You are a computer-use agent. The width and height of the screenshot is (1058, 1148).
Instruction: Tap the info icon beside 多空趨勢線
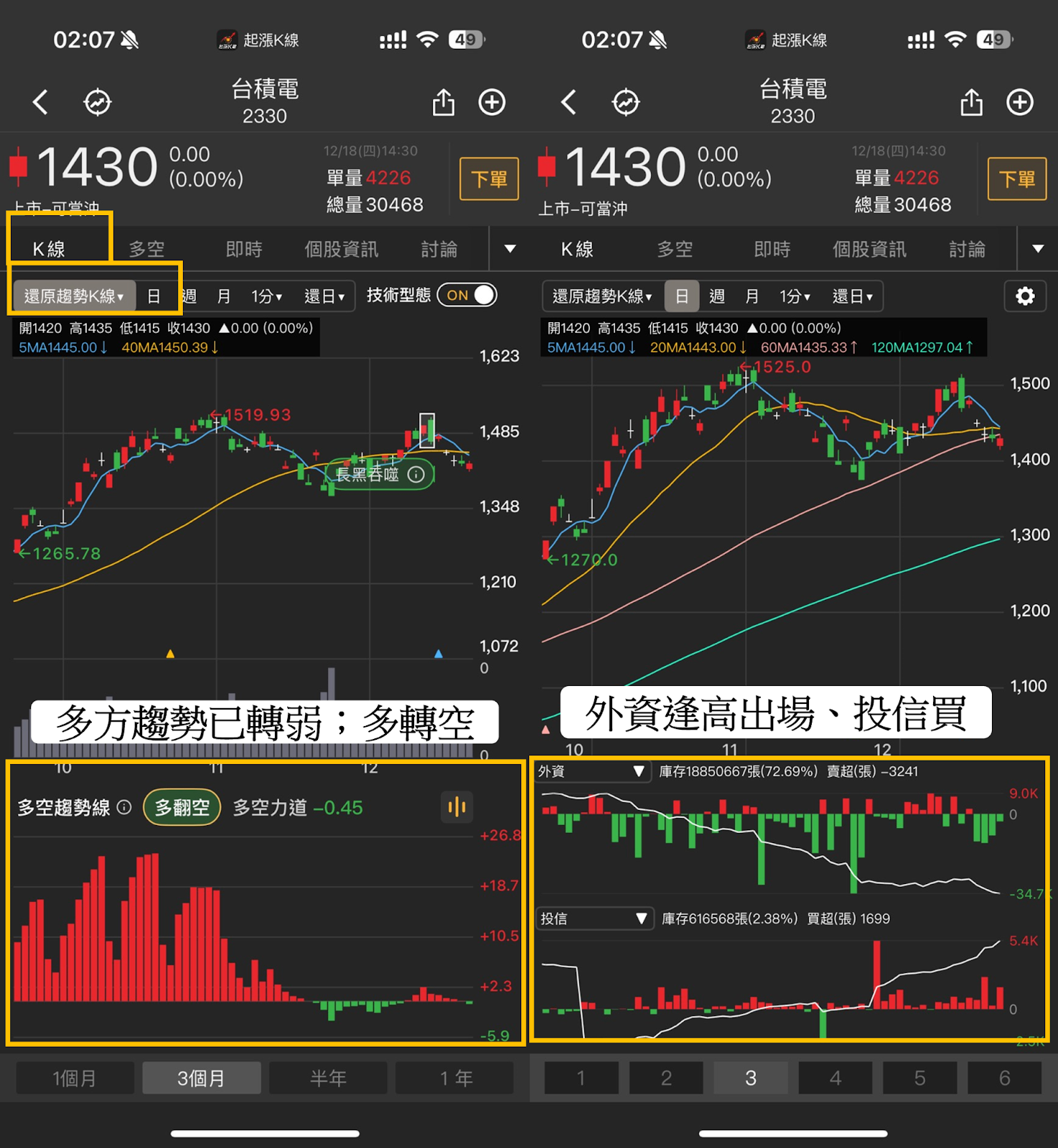tap(123, 808)
